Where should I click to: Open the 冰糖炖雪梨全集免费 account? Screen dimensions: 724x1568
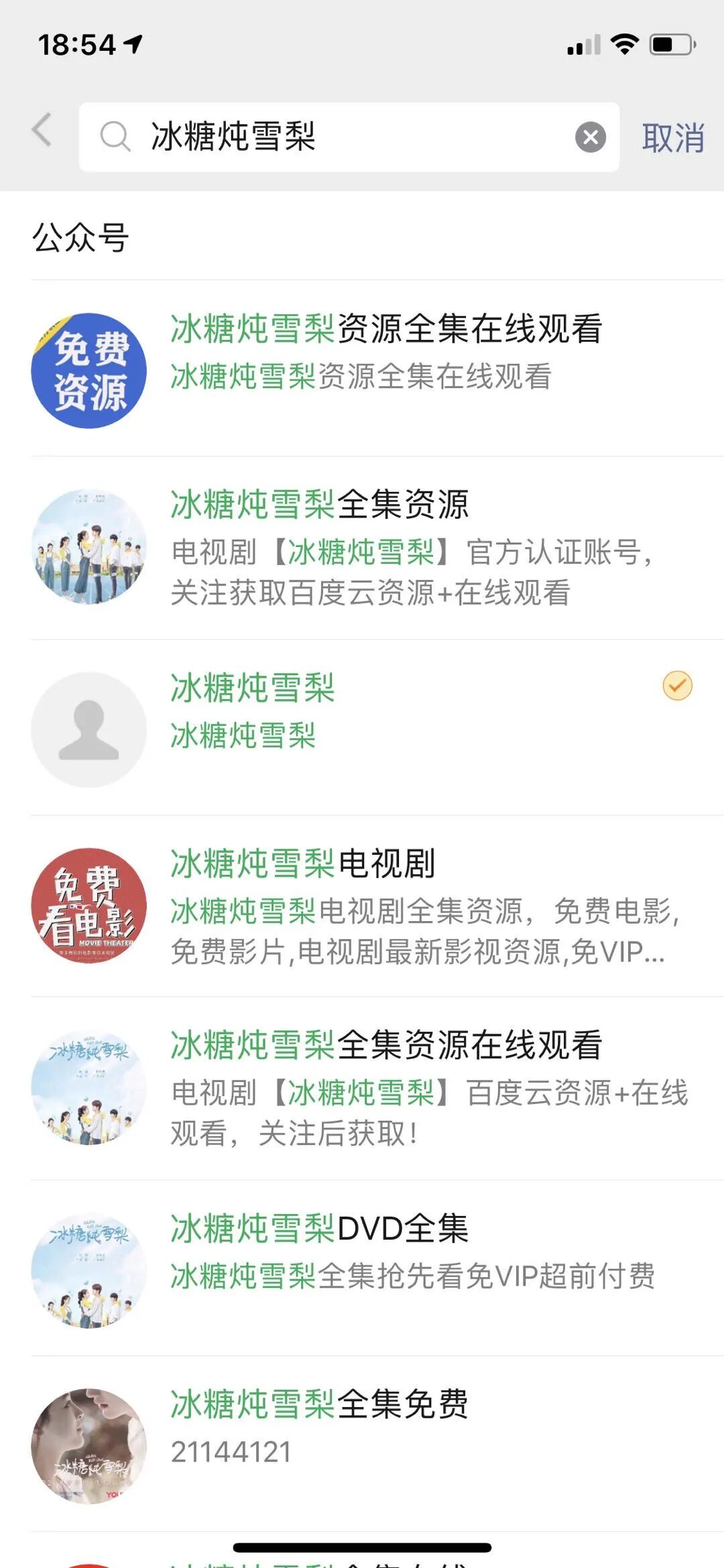pos(375,1444)
